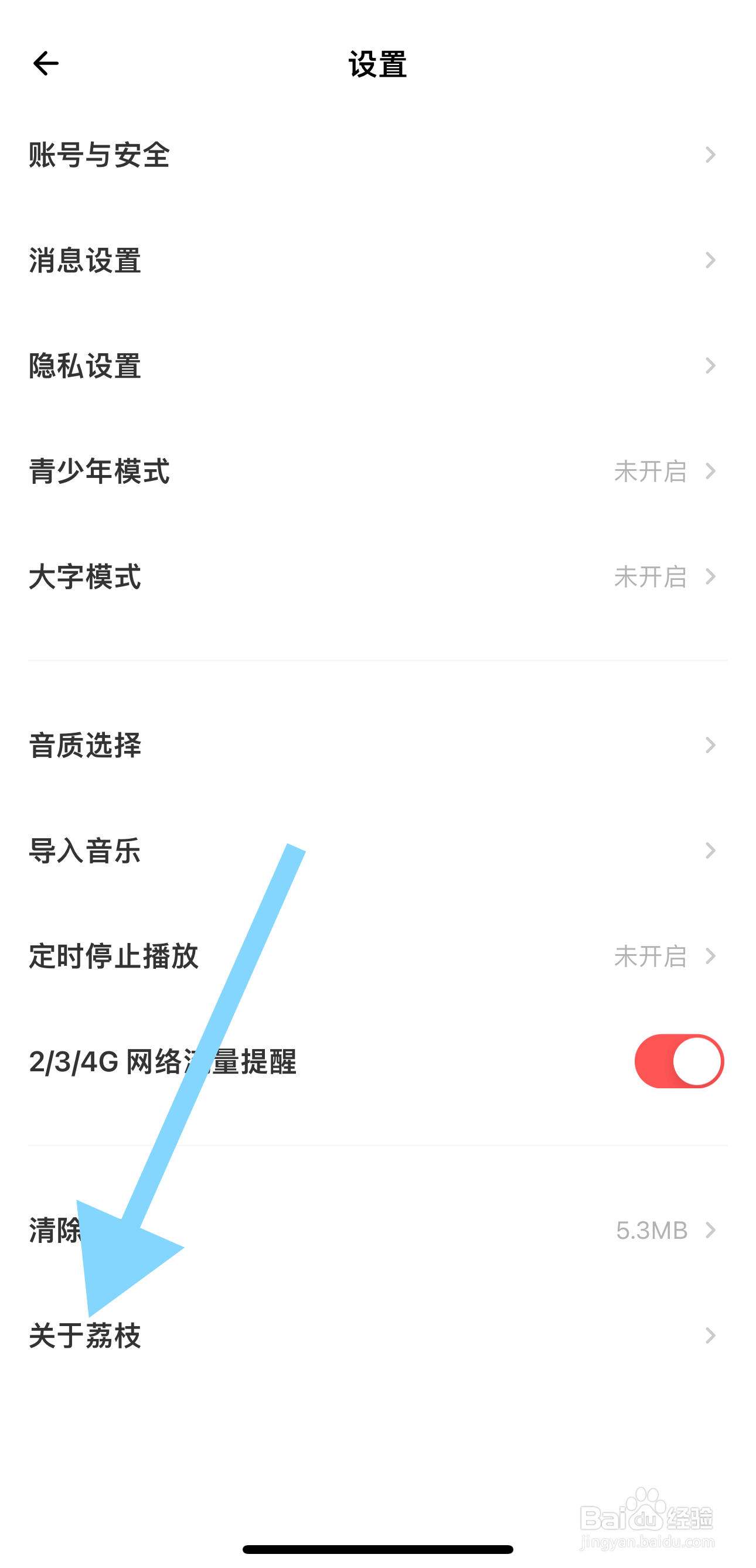Open 音质选择
The height and width of the screenshot is (1568, 756).
click(377, 745)
